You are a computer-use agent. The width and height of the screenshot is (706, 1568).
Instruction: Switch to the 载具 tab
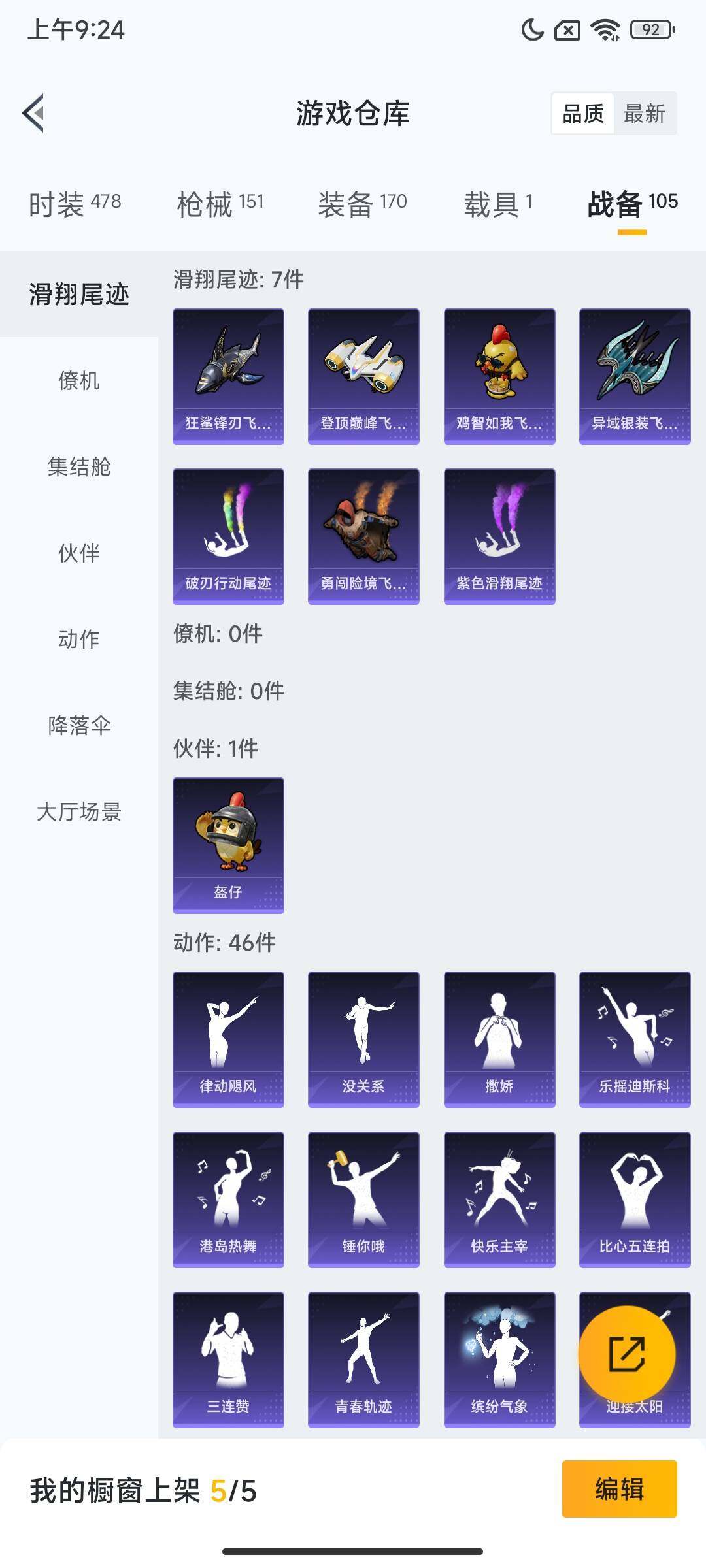click(x=497, y=204)
